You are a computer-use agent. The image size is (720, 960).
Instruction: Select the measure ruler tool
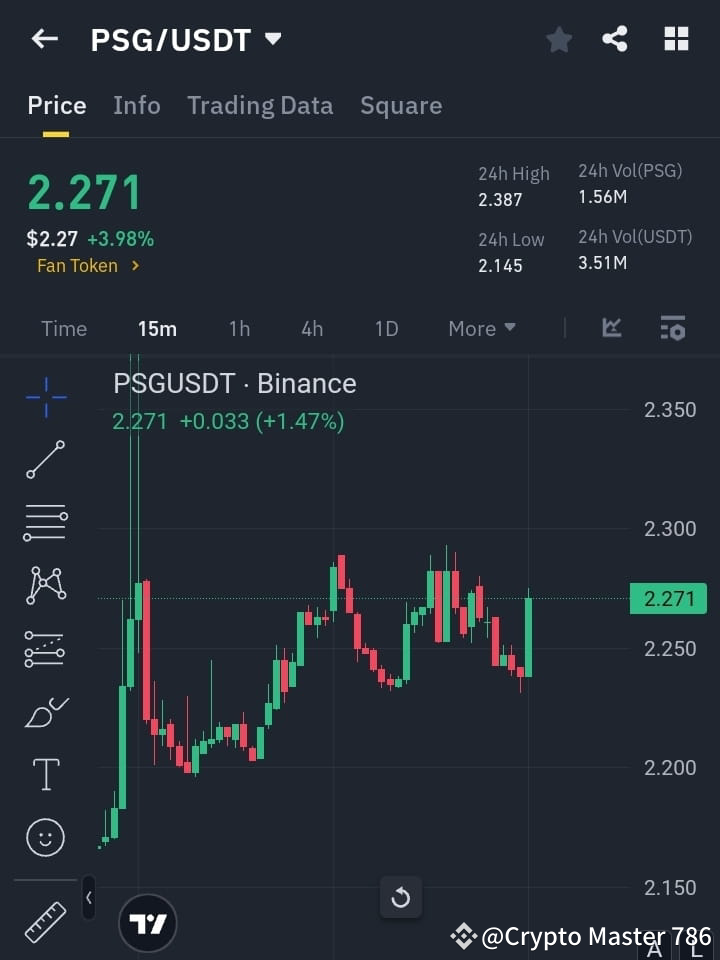tap(45, 922)
